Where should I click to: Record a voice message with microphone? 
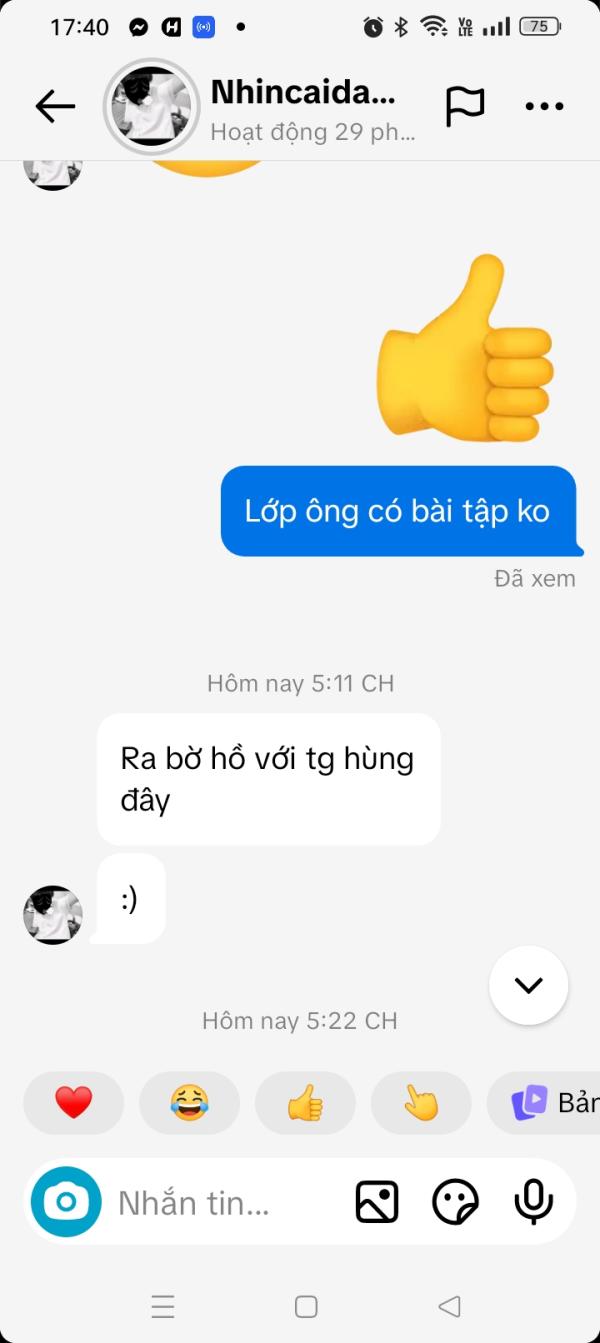tap(533, 1202)
